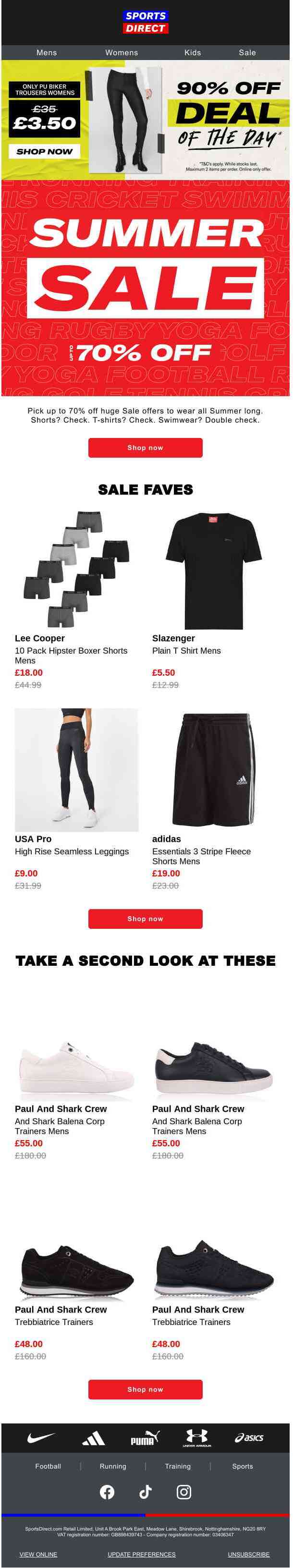Open the Instagram profile
Image resolution: width=293 pixels, height=1568 pixels.
184,1491
